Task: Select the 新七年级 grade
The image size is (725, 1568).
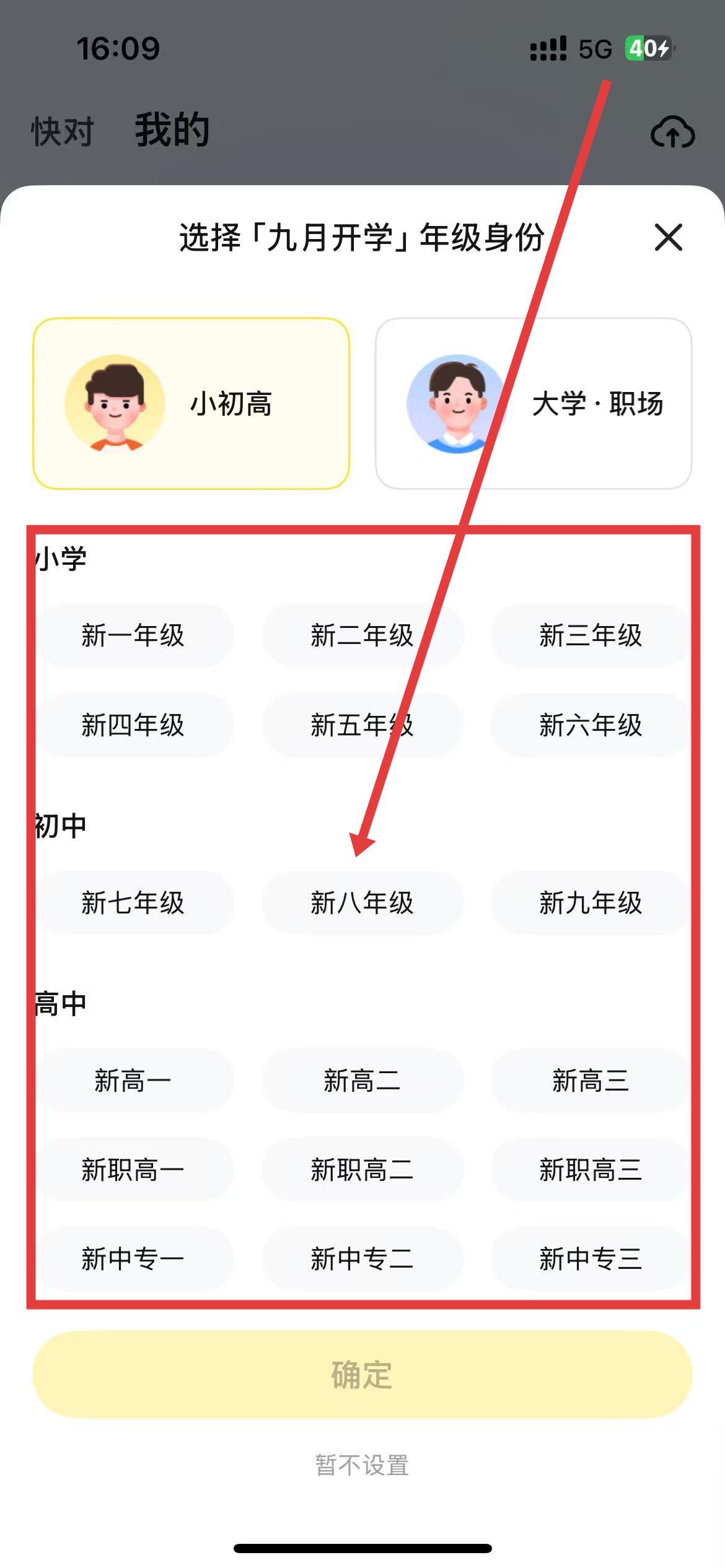Action: [133, 903]
